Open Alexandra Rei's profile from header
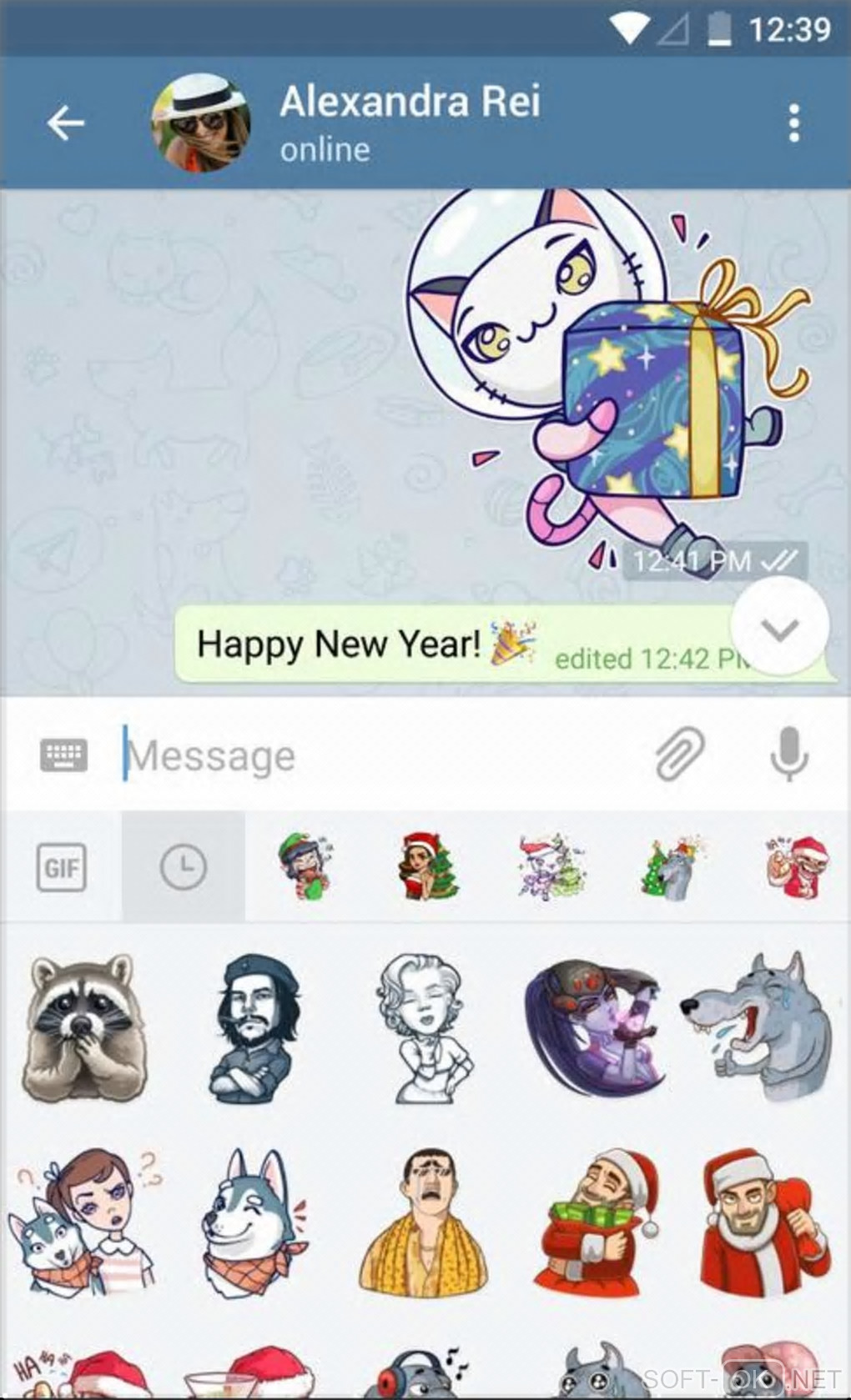 click(x=409, y=122)
